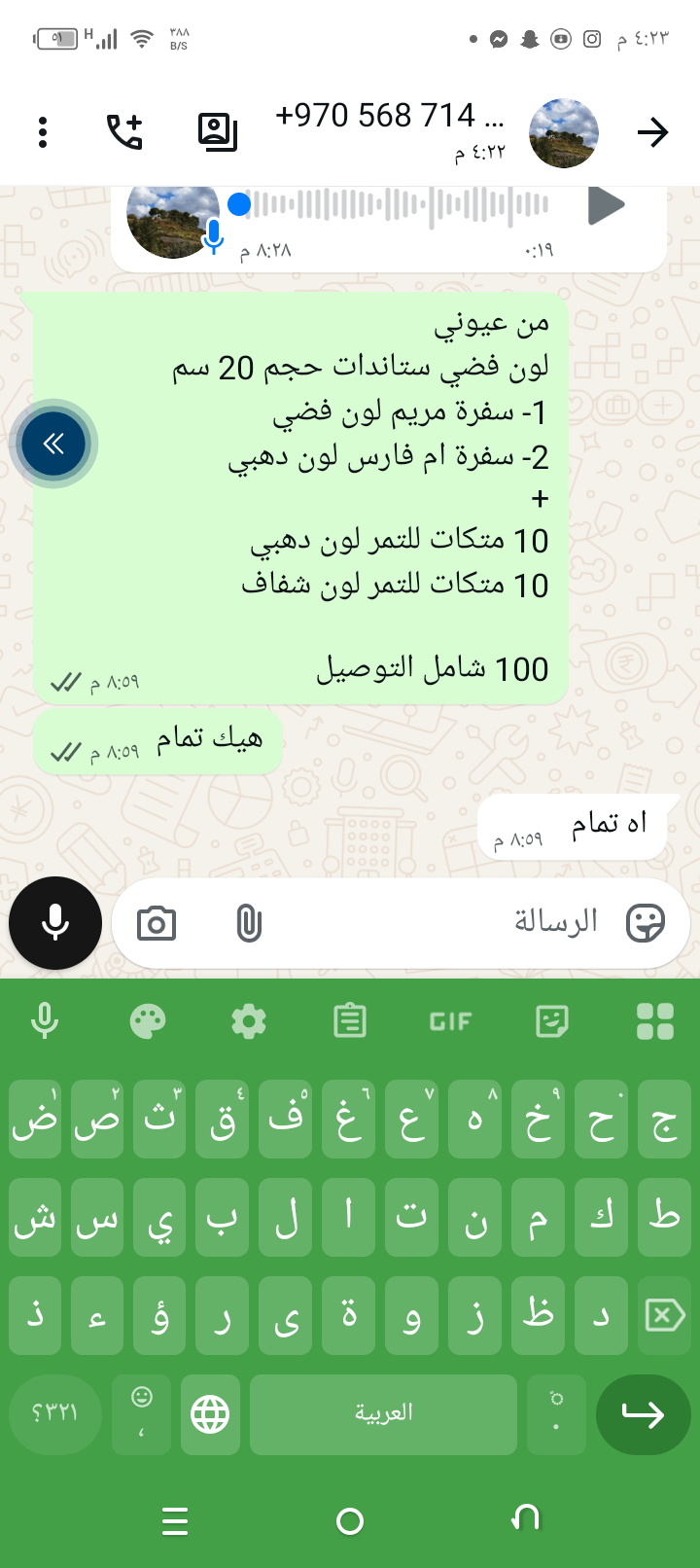Screen dimensions: 700x1568
Task: Open the emoji and sticker picker
Action: [x=646, y=922]
